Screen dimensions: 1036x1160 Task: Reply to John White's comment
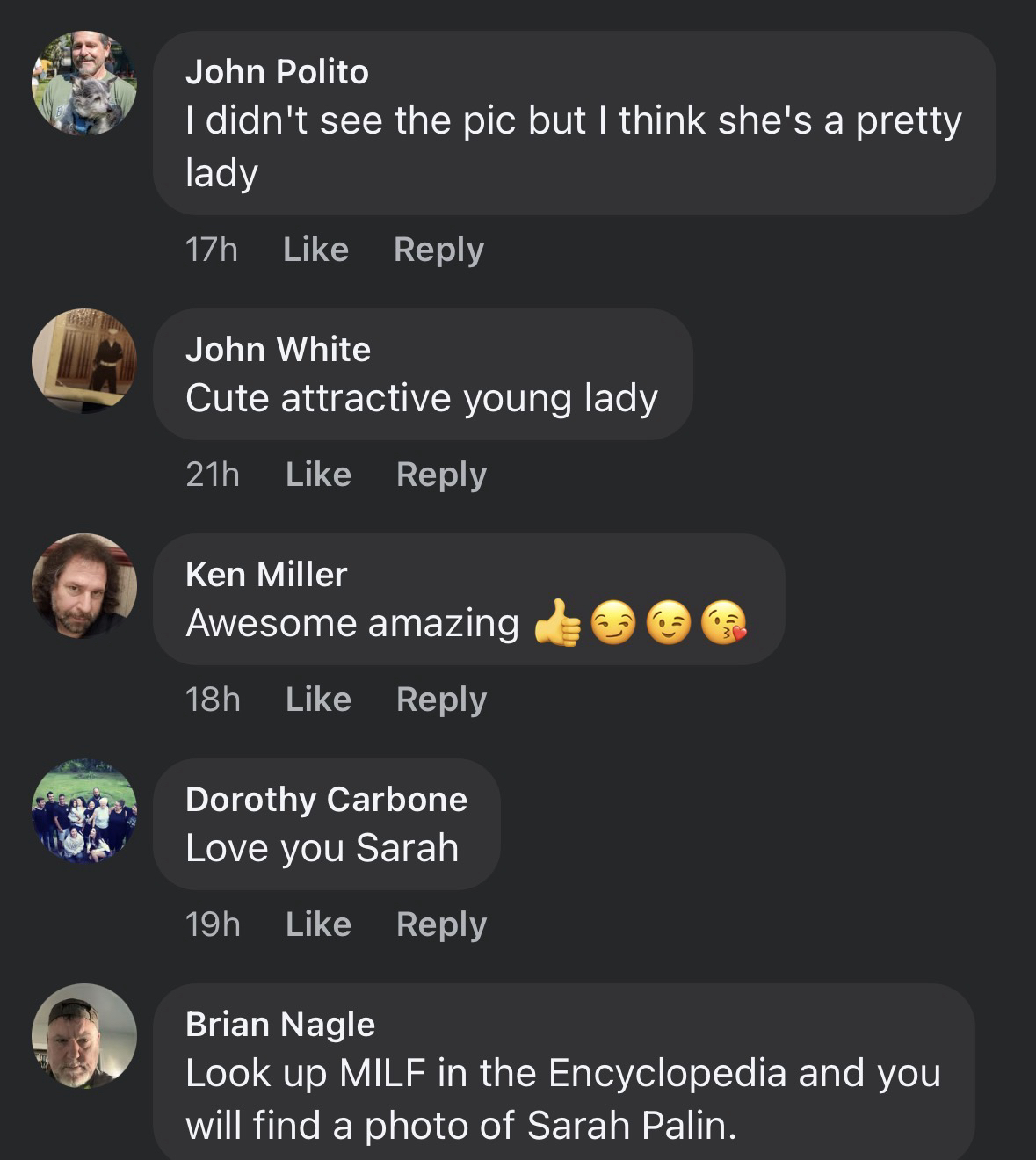tap(441, 475)
